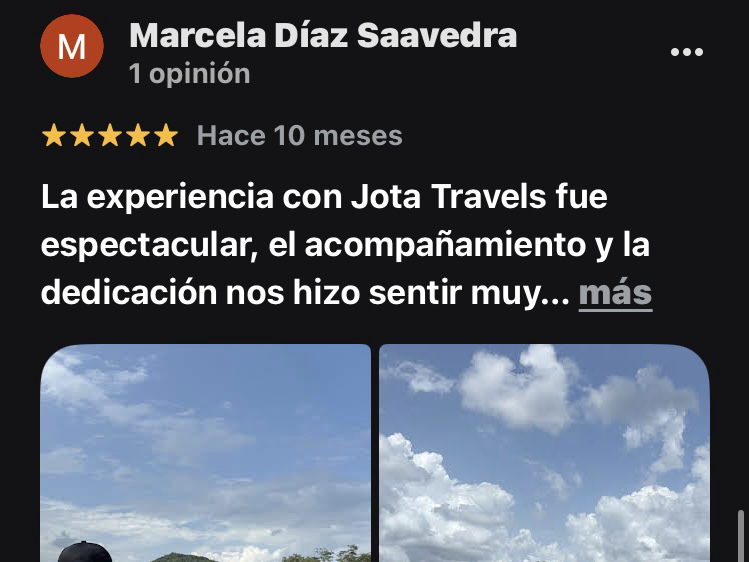Expand the review text with "más"
749x562 pixels.
615,293
